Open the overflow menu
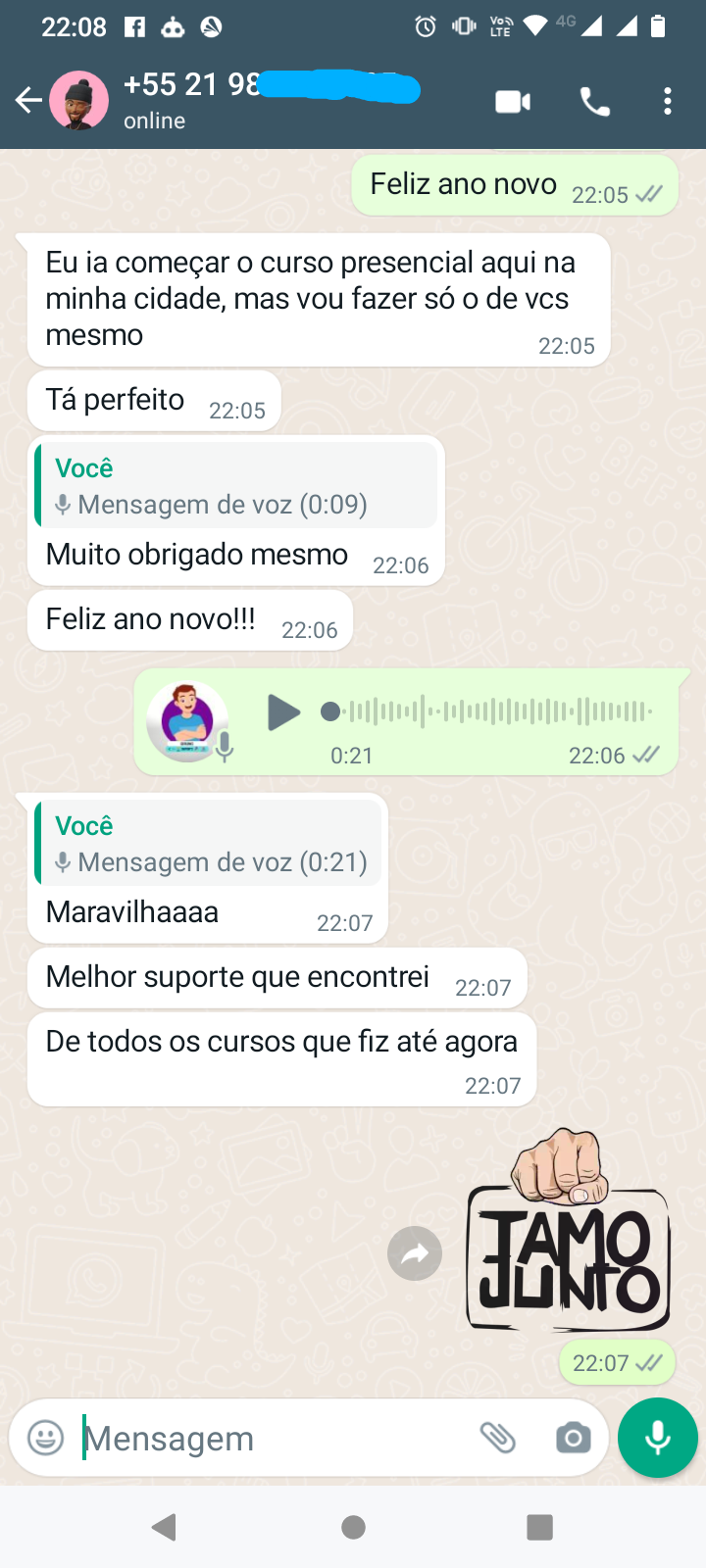 pyautogui.click(x=668, y=102)
